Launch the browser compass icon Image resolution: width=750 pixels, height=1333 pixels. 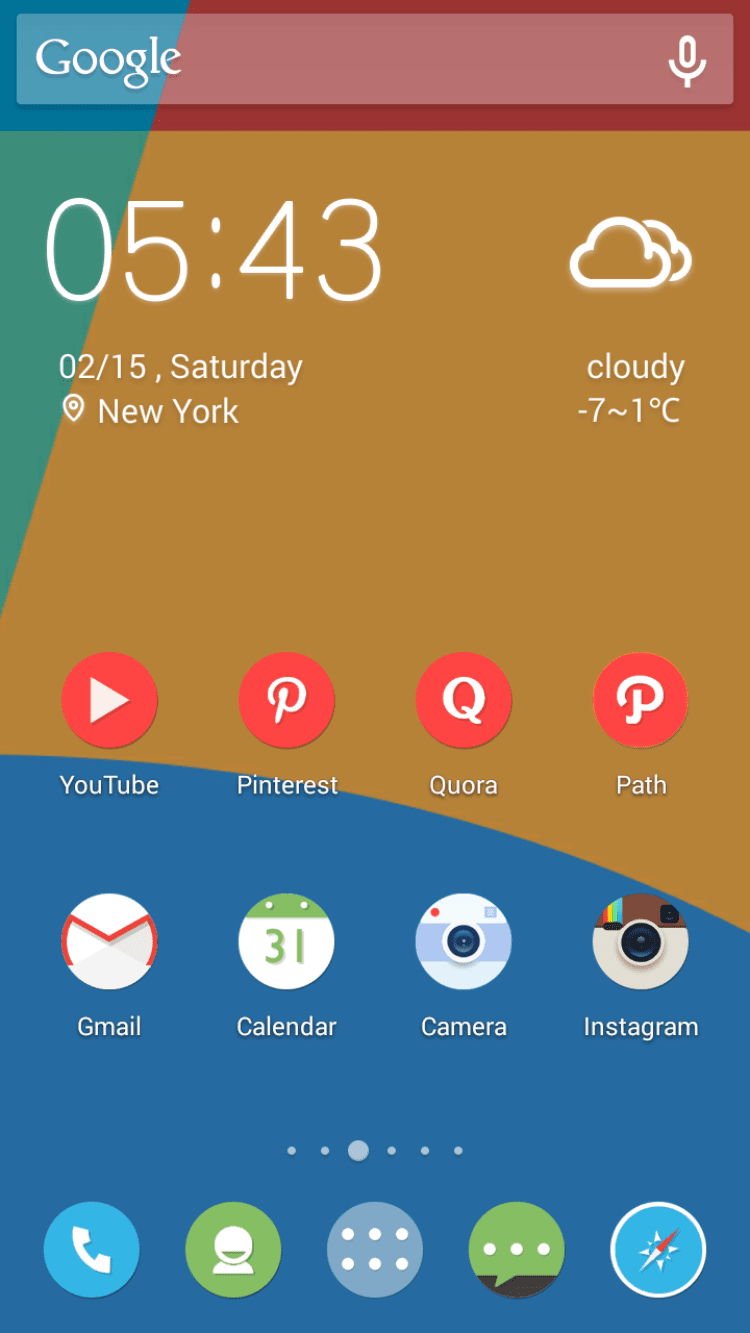click(x=658, y=1250)
